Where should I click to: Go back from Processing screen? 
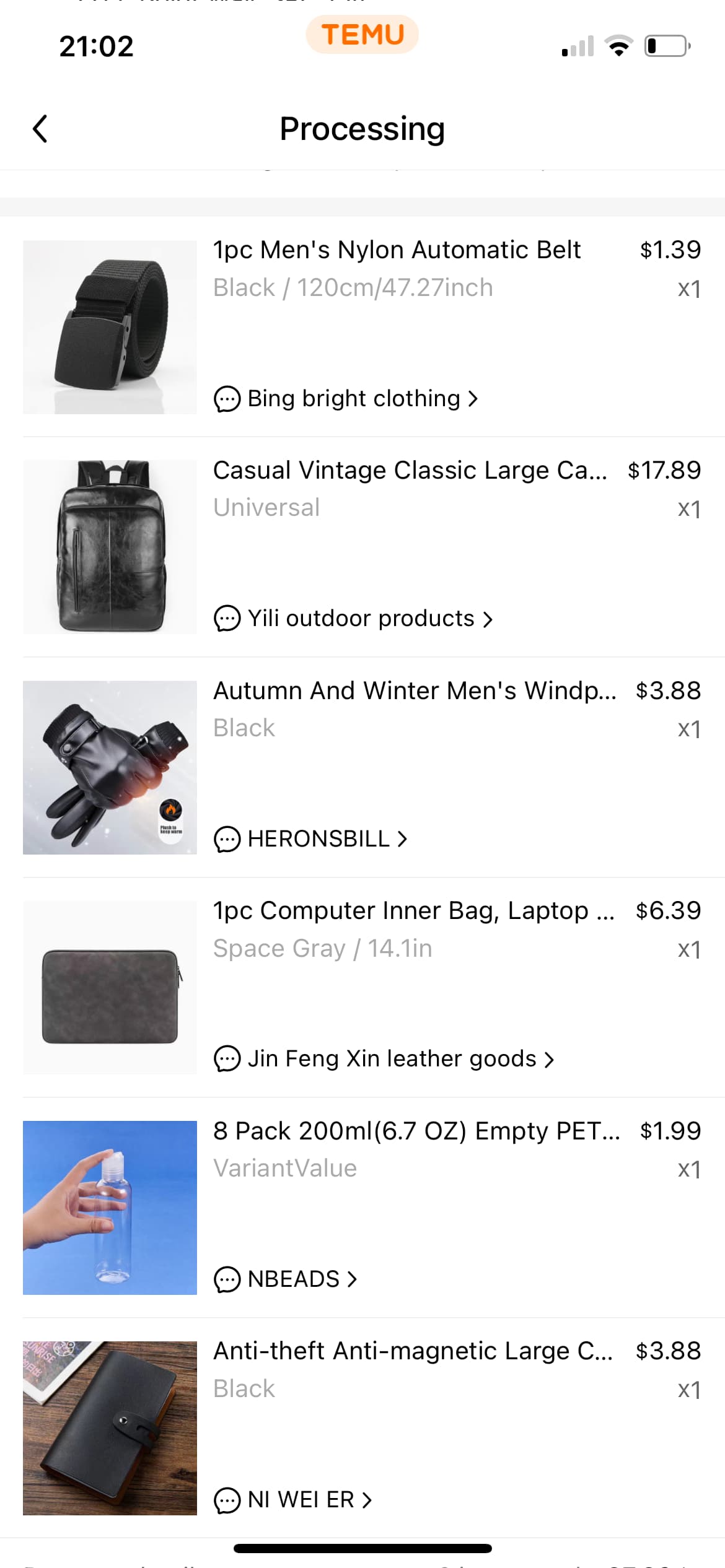(x=40, y=129)
